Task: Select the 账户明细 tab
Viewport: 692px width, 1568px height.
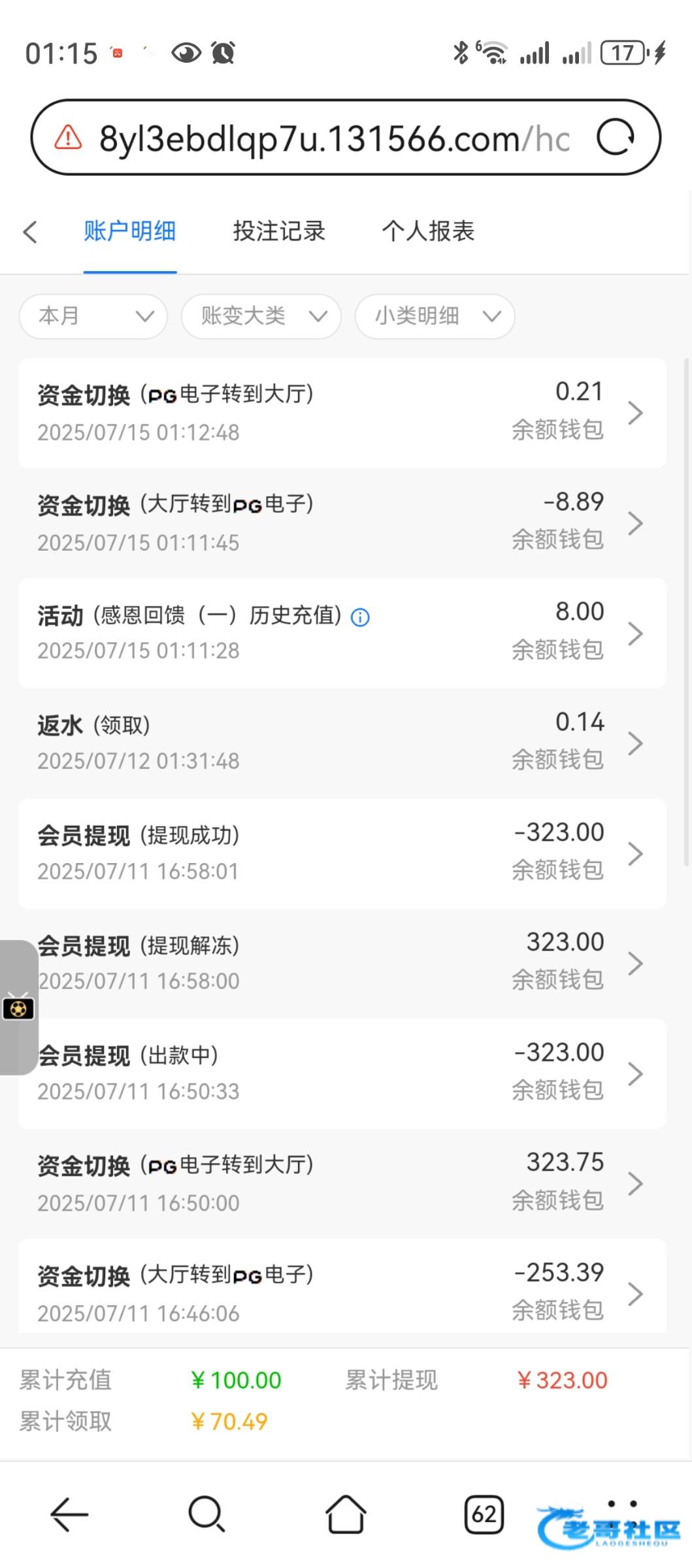Action: coord(129,231)
